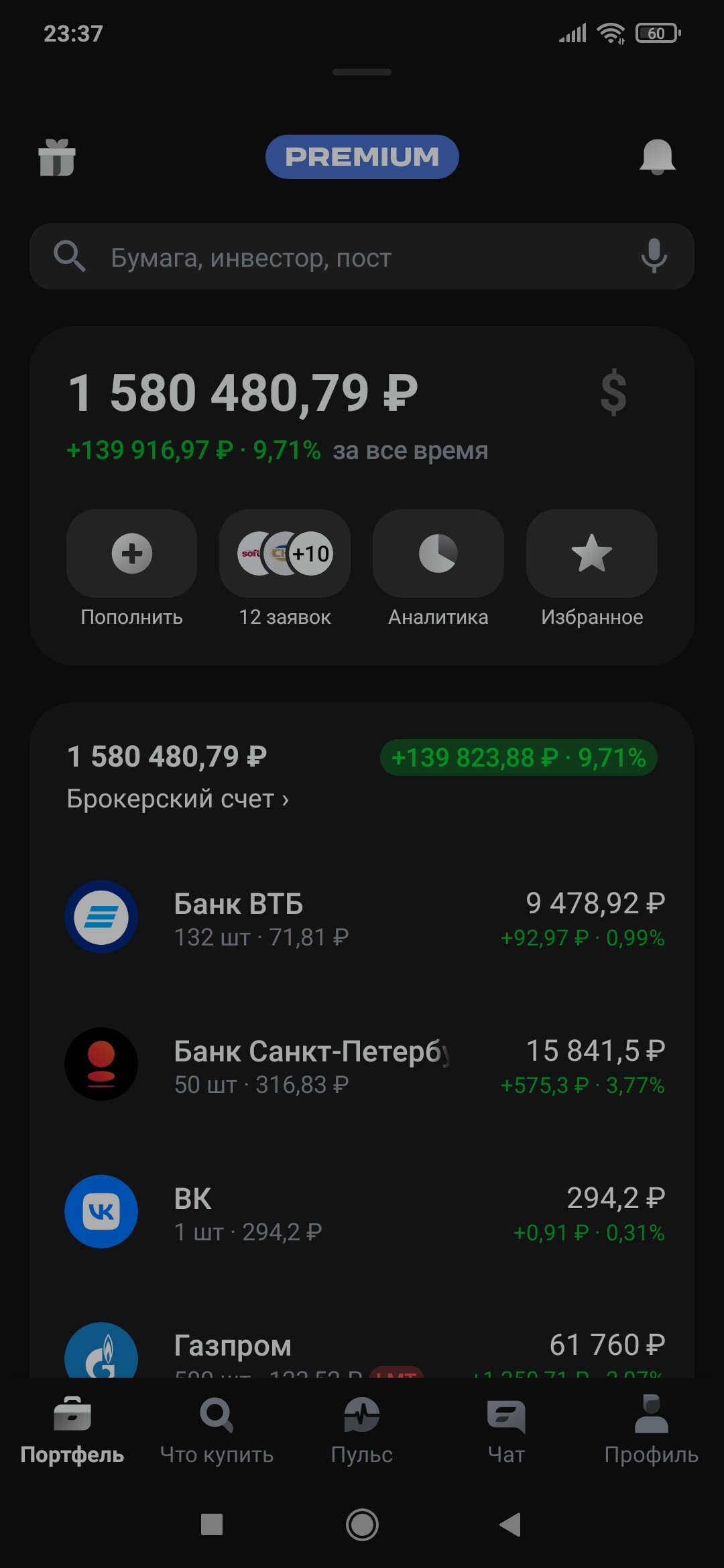Open the Брокерский счет account

[178, 799]
